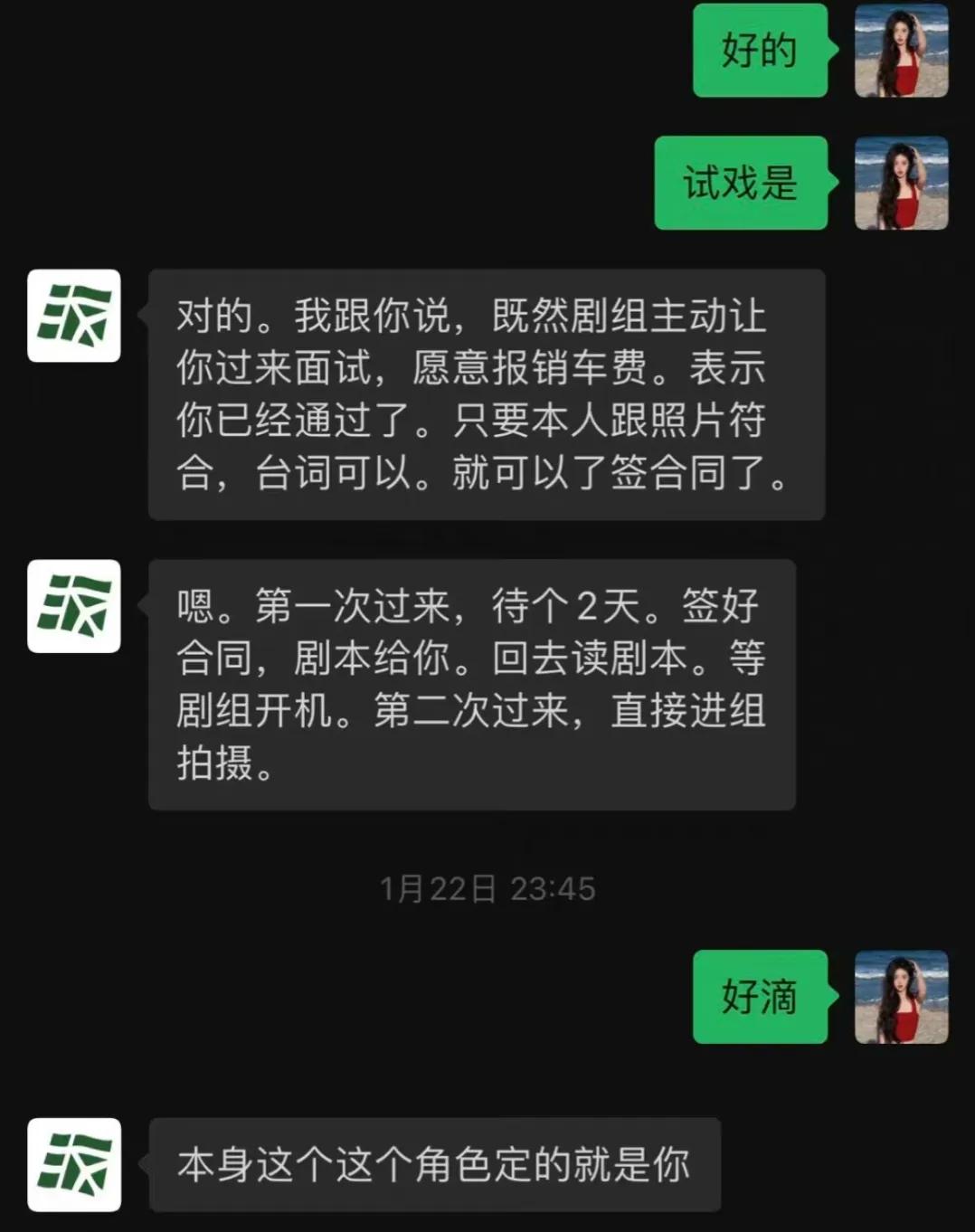
Task: Tap the 试戏是 message bubble
Action: [740, 183]
